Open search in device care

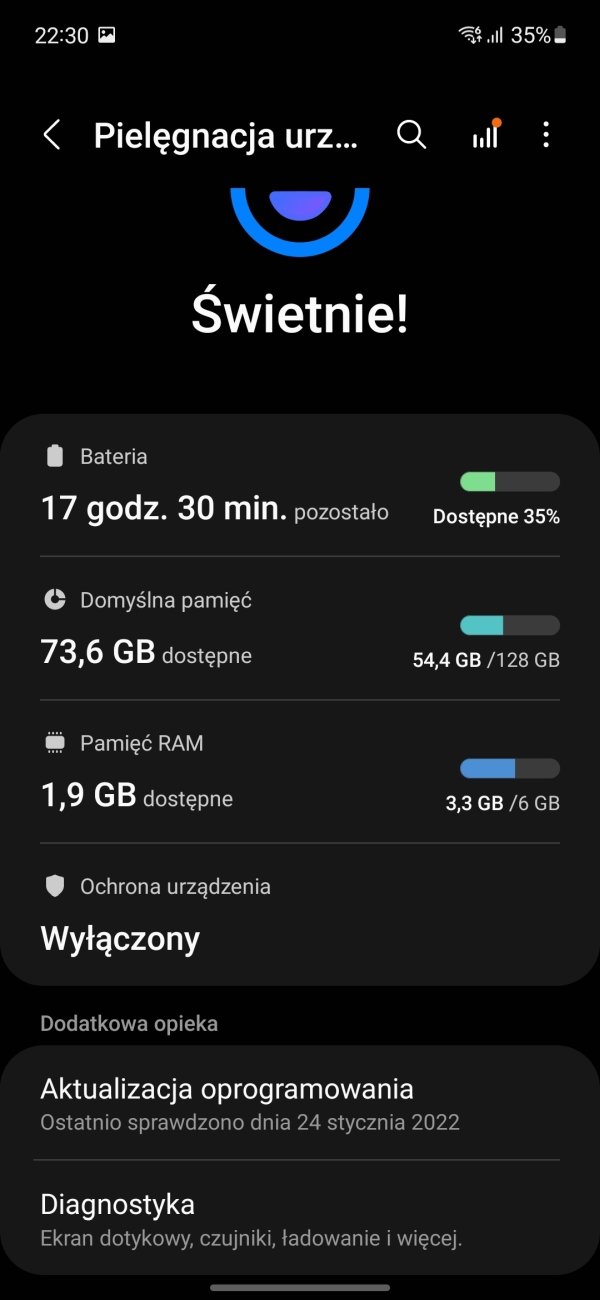point(411,135)
